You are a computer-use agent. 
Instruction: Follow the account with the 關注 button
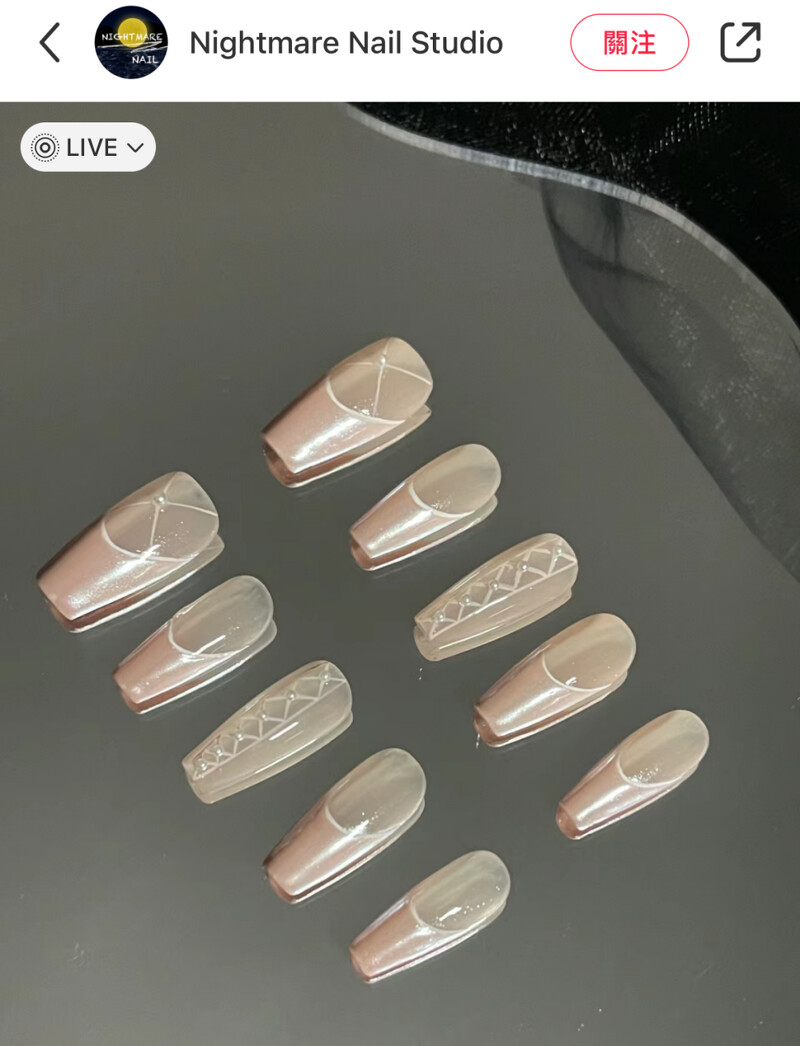[x=629, y=43]
